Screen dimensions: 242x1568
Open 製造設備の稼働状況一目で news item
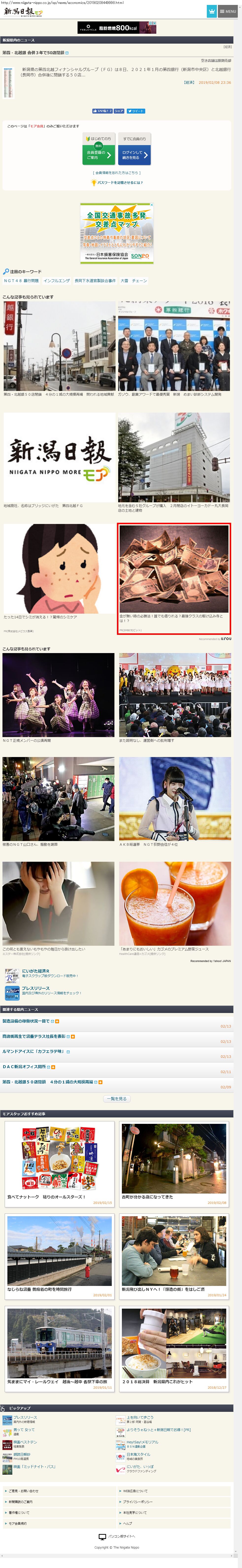pos(27,1021)
